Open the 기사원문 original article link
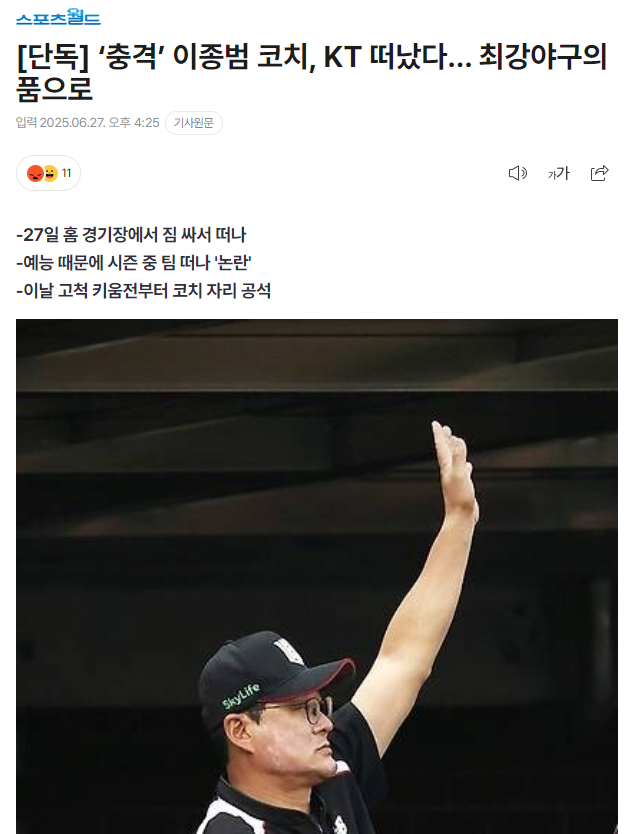Screen dimensions: 629x834 193,123
